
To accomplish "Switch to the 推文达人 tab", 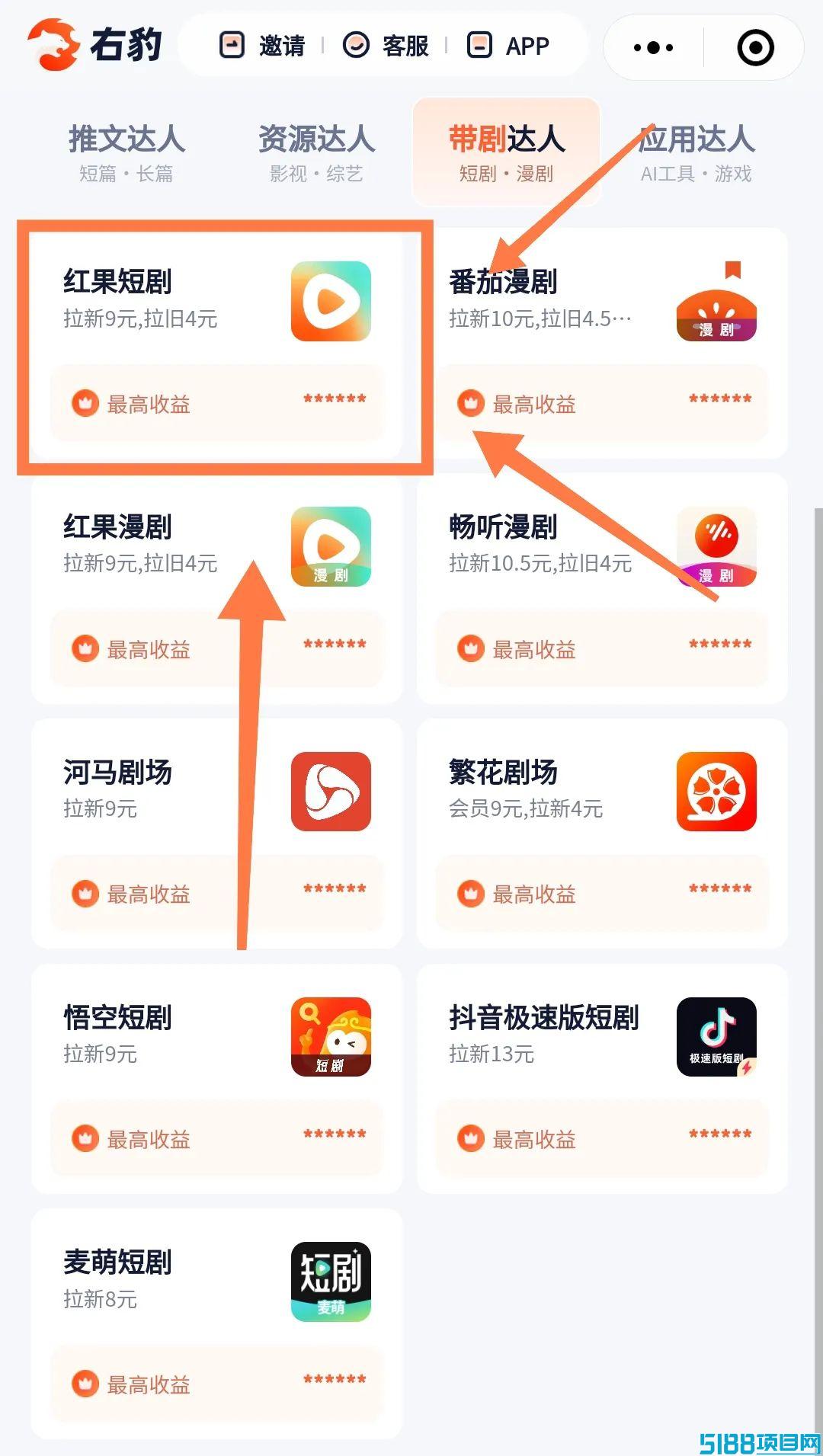I will coord(126,152).
